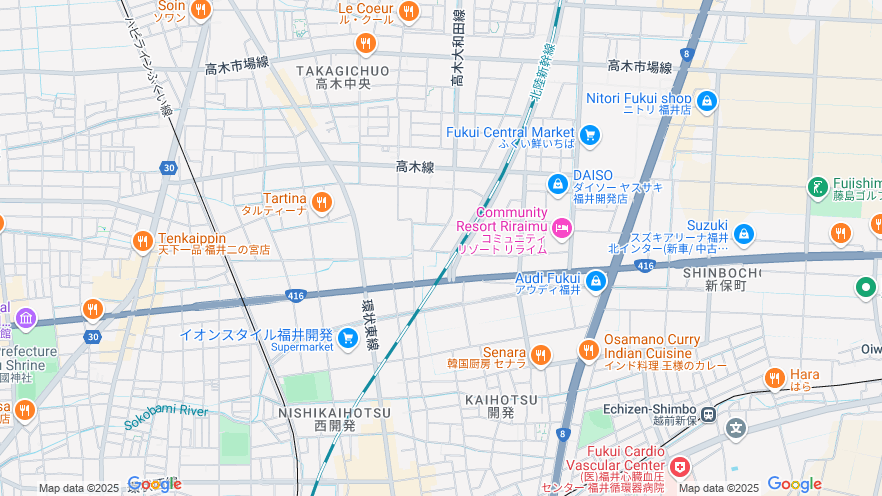The image size is (882, 496).
Task: Open Fukui Cardio Vascular Center pin
Action: click(680, 467)
